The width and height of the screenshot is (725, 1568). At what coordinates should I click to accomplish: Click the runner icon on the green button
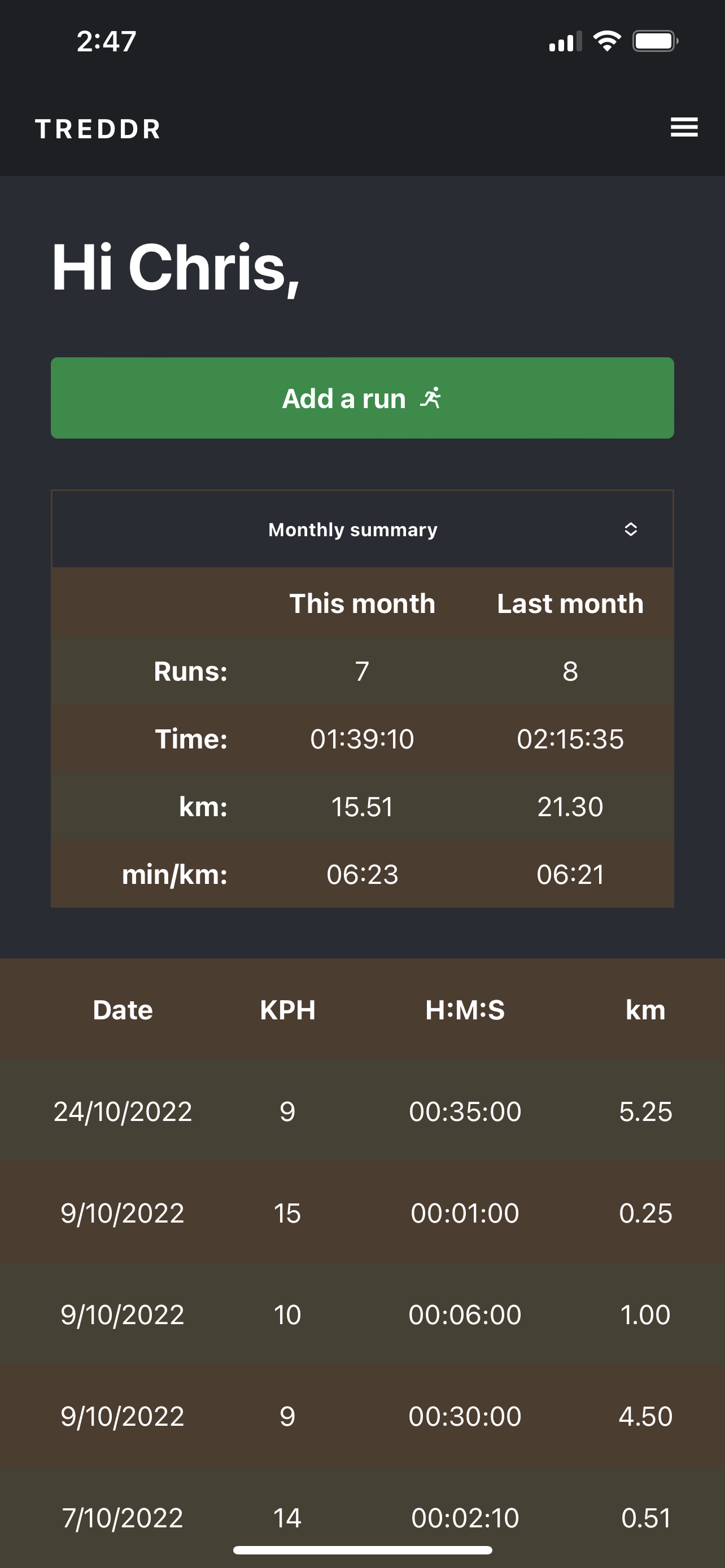coord(431,397)
